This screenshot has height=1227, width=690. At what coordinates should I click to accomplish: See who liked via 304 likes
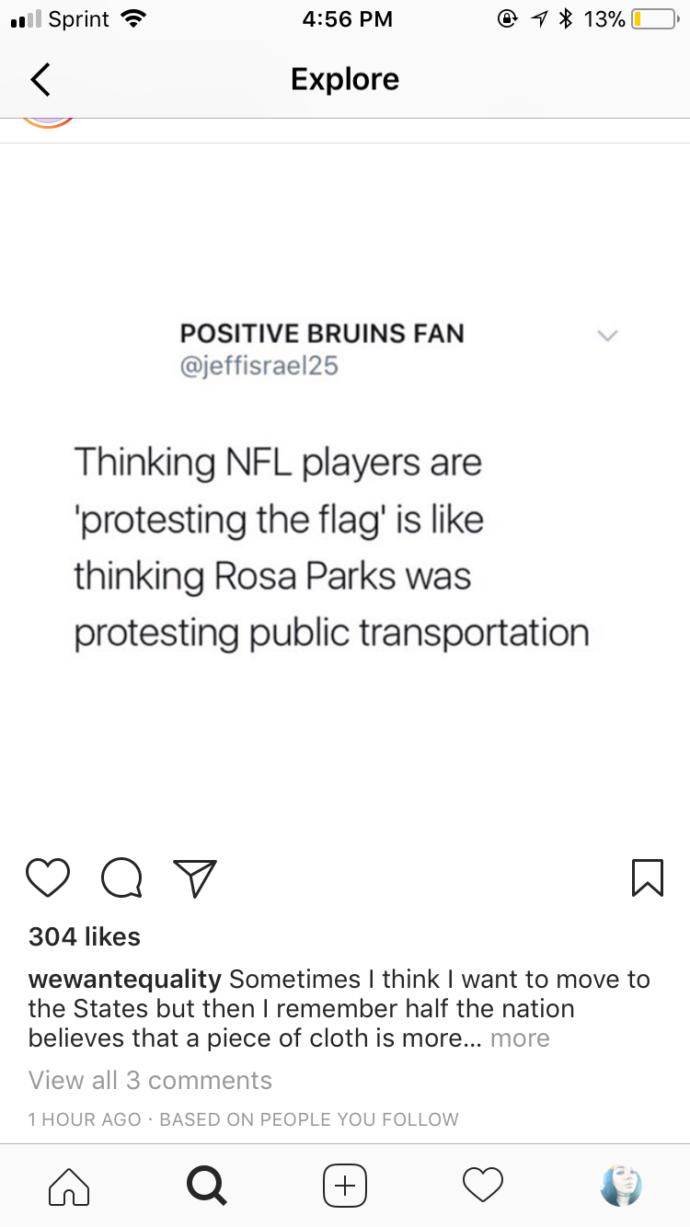[84, 937]
